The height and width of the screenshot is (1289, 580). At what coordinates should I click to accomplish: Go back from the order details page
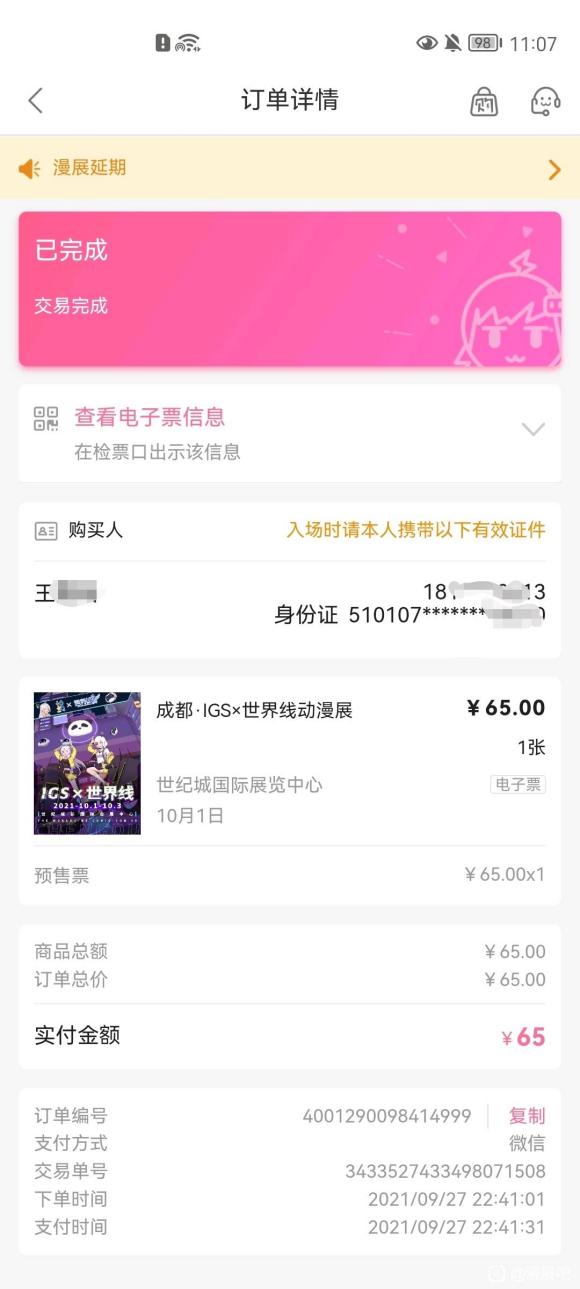[x=36, y=100]
